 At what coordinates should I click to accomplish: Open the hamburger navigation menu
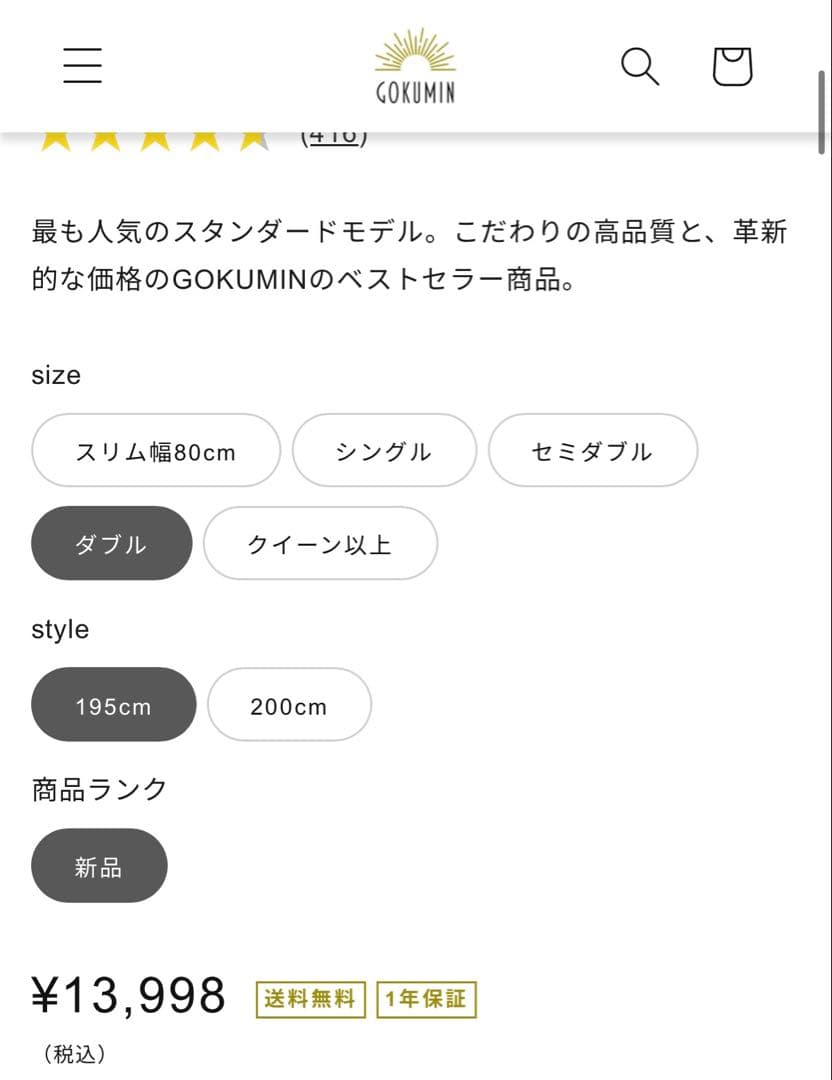click(x=82, y=66)
